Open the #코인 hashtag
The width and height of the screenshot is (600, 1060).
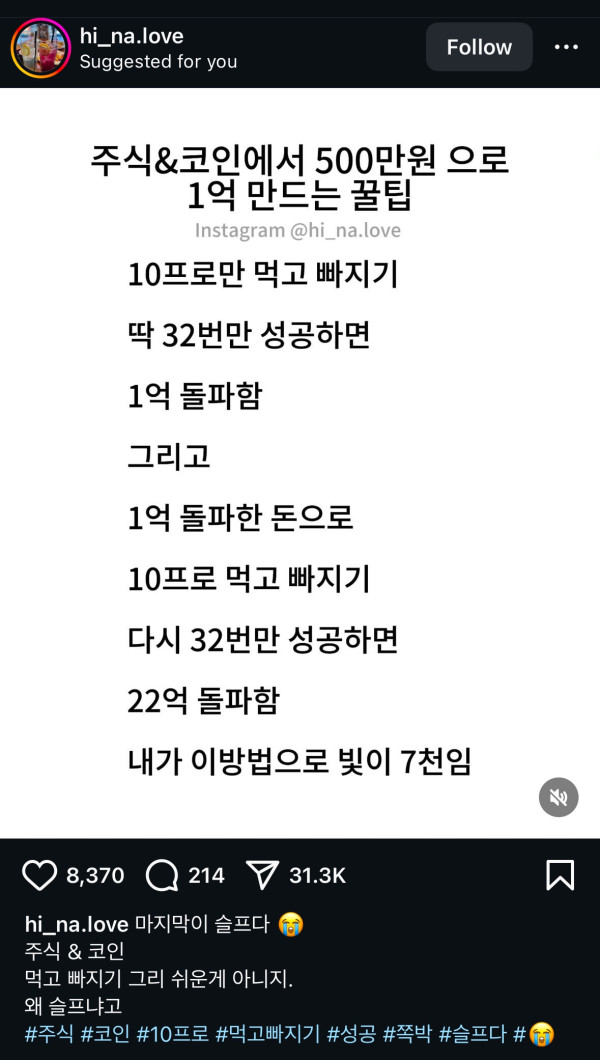(x=105, y=1033)
